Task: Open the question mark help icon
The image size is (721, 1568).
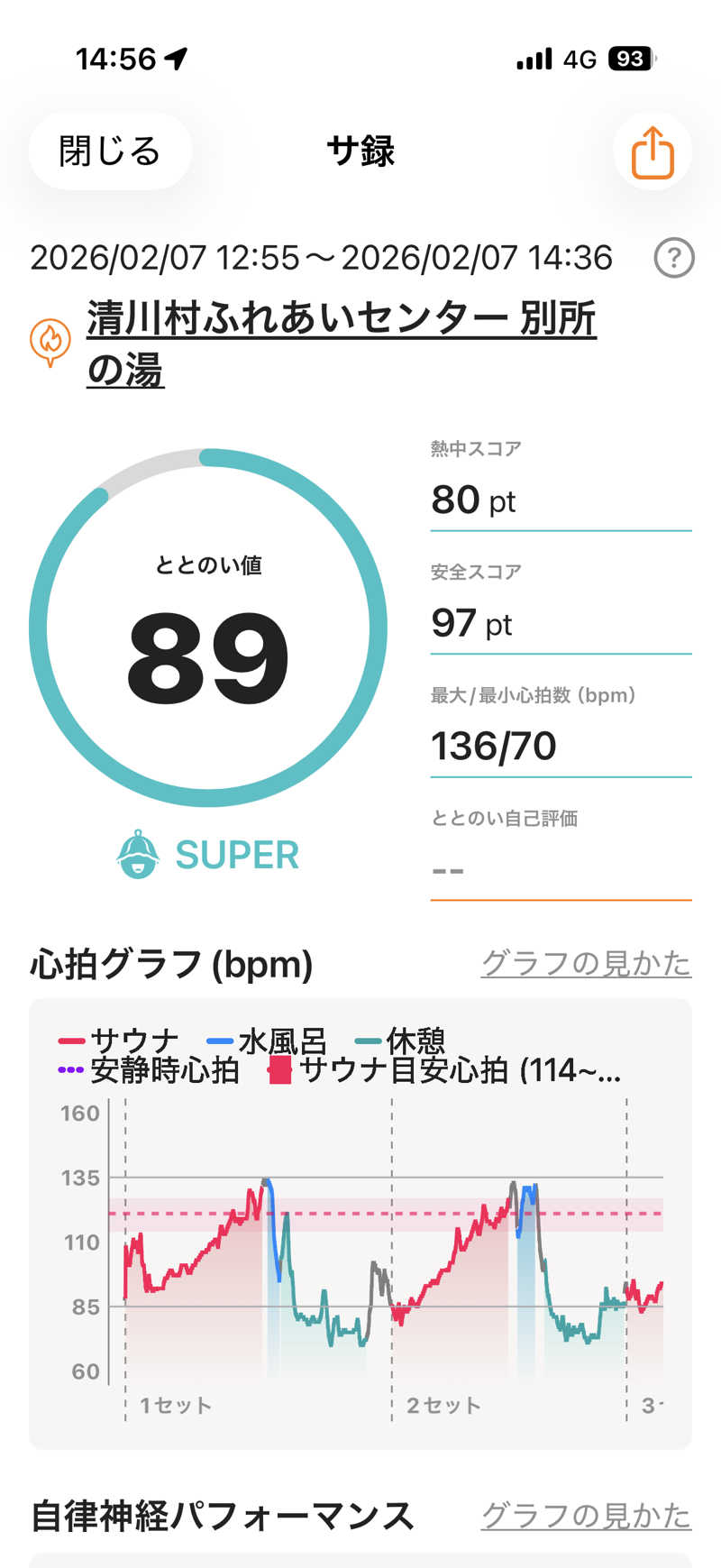Action: tap(673, 259)
